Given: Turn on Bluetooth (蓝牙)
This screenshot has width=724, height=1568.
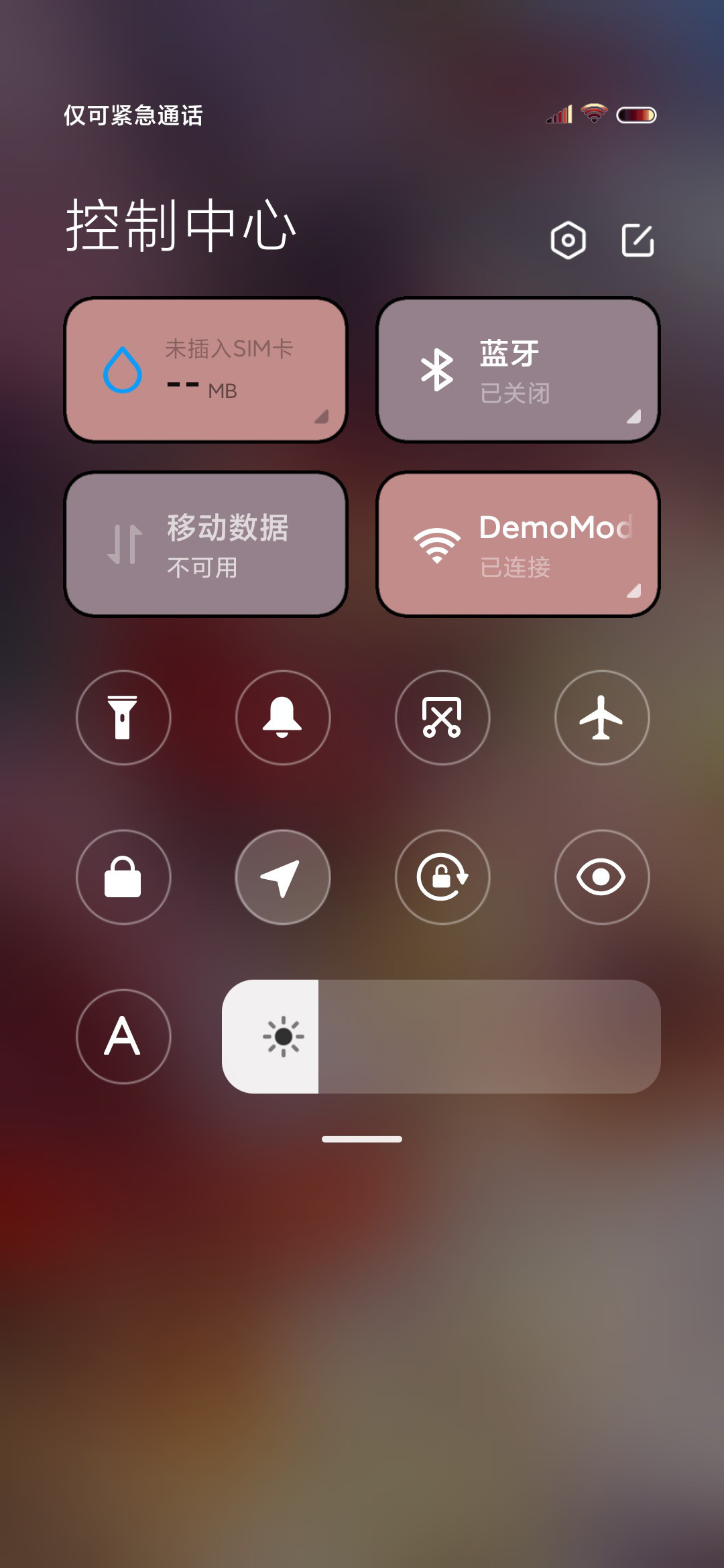Looking at the screenshot, I should (518, 370).
